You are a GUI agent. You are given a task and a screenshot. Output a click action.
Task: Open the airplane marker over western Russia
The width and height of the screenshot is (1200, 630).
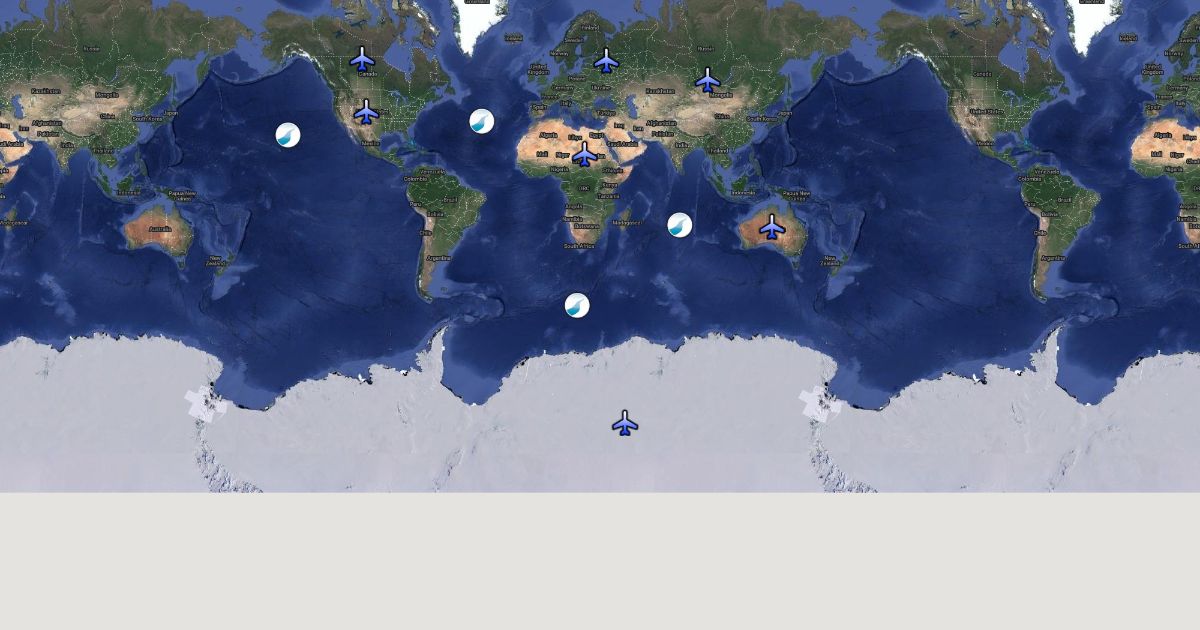tap(606, 61)
